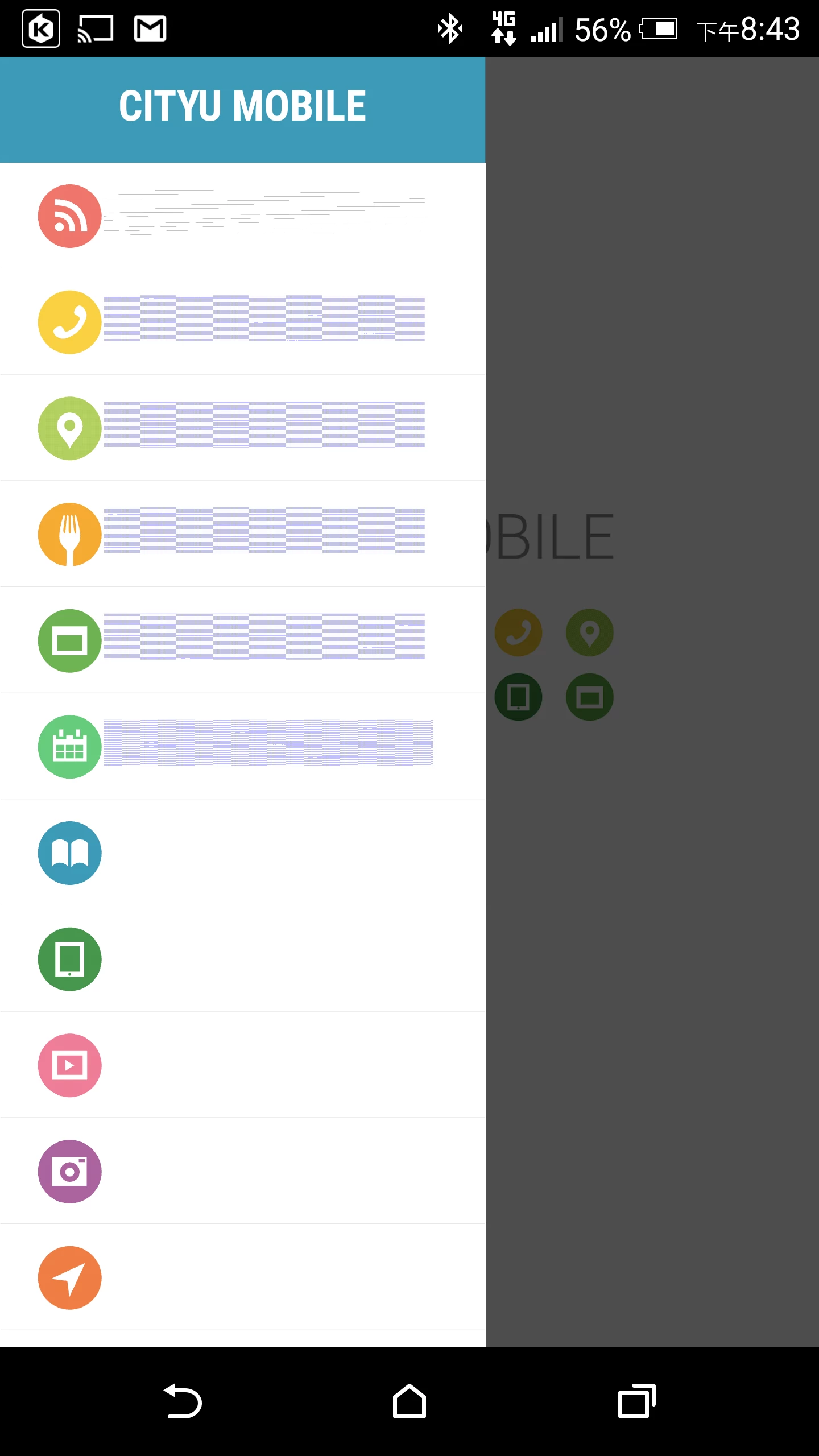Open the fork dining row

coord(242,534)
